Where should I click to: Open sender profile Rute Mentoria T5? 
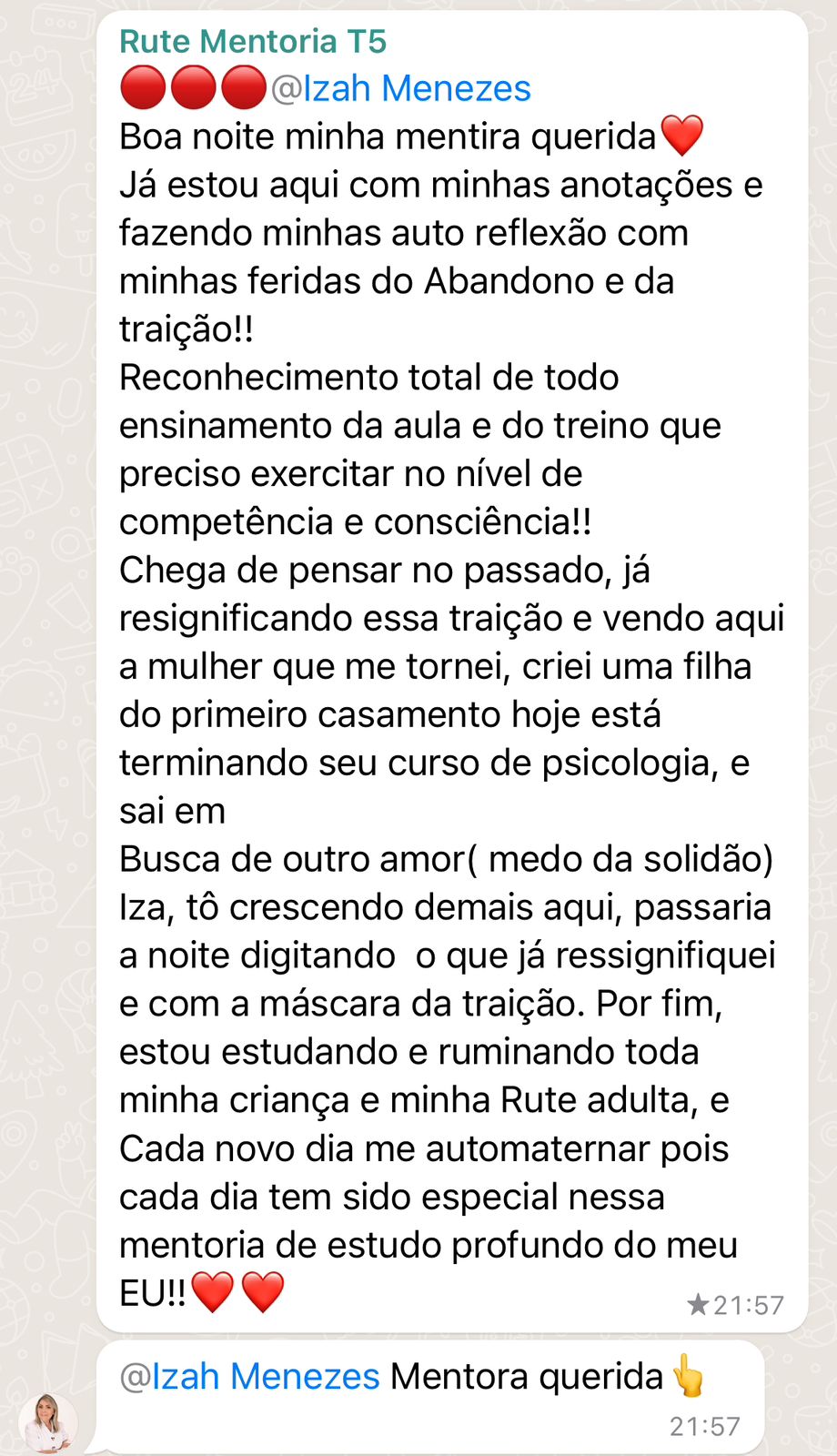coord(253,42)
